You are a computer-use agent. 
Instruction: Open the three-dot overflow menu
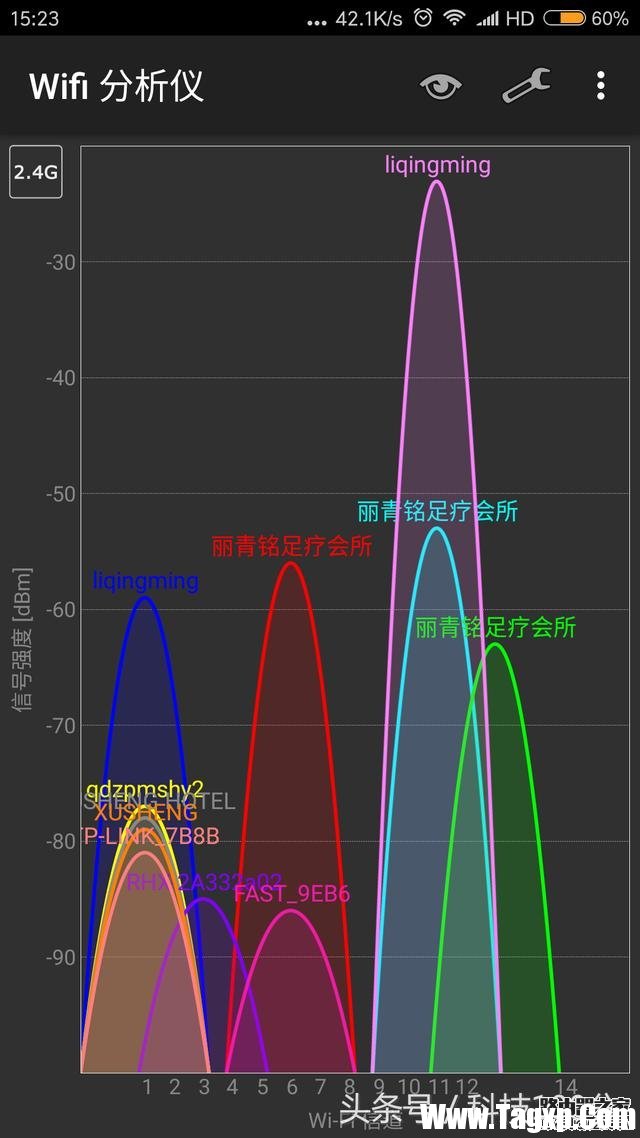(601, 86)
